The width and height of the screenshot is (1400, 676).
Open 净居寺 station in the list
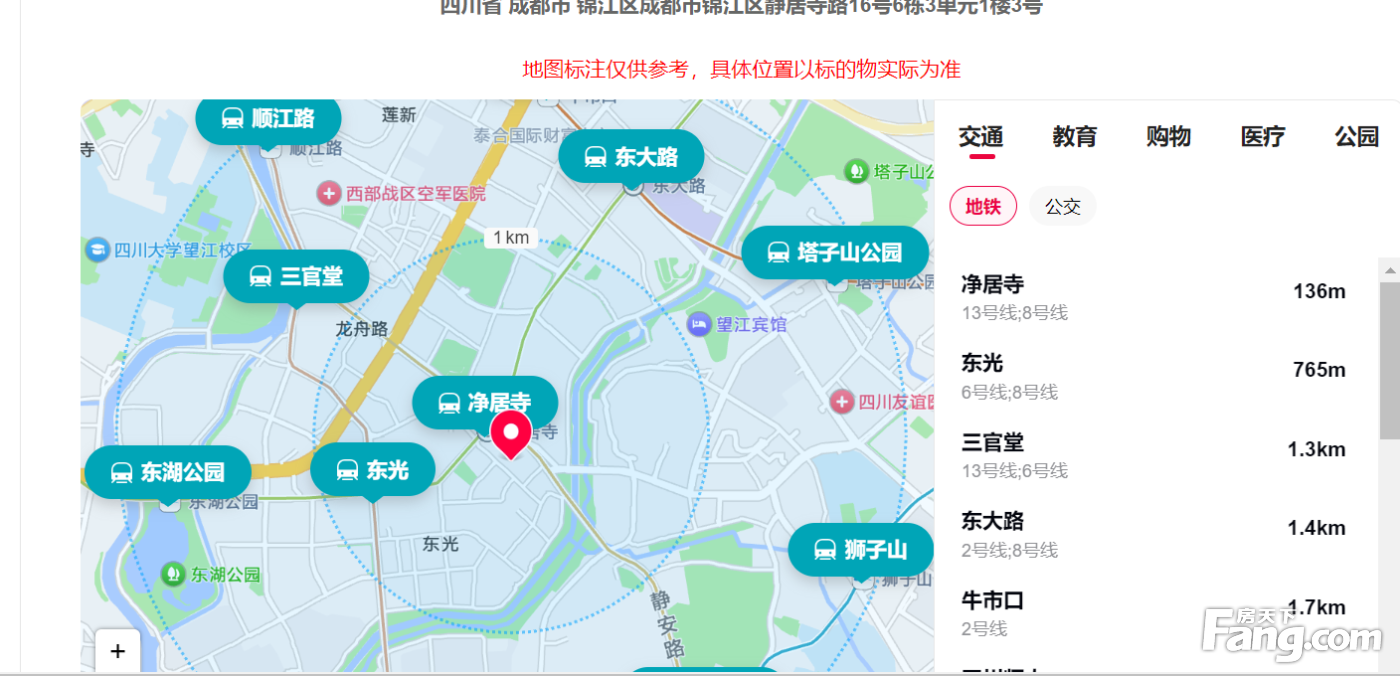pos(1150,297)
